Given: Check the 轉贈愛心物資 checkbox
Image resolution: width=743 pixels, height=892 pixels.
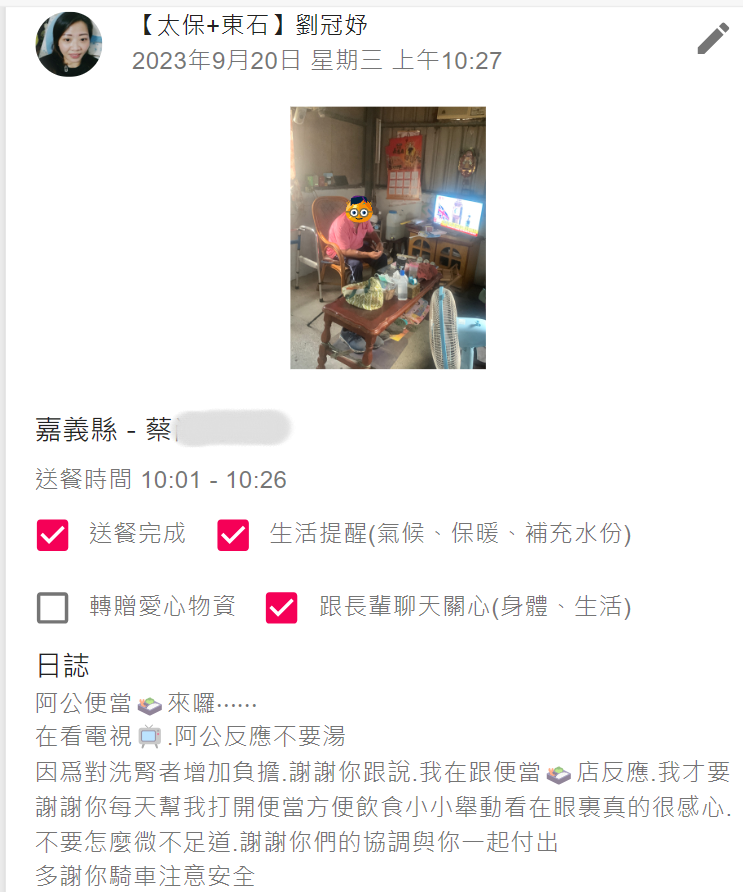Looking at the screenshot, I should coord(52,607).
